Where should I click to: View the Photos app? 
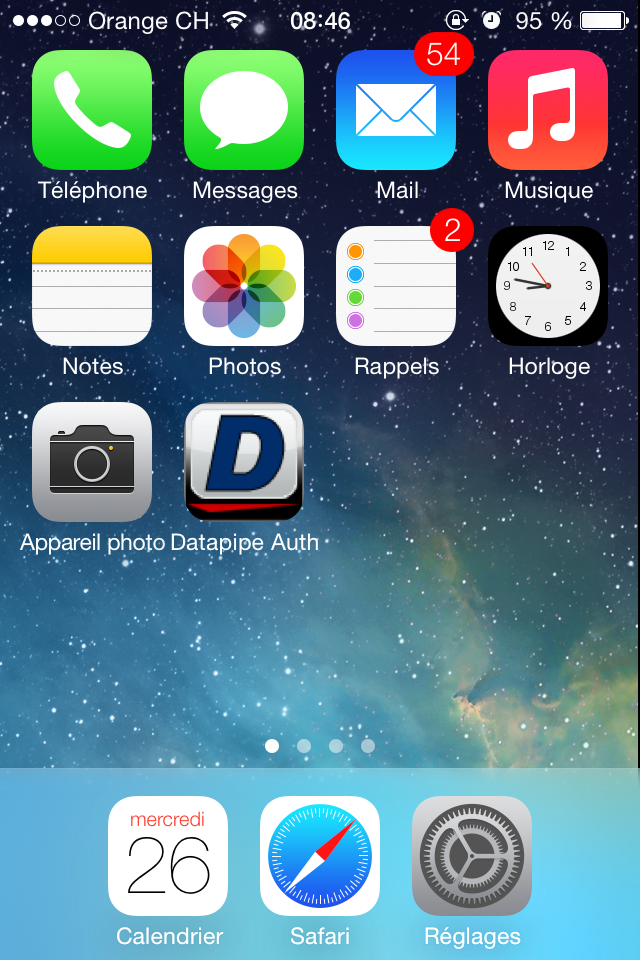pos(244,286)
